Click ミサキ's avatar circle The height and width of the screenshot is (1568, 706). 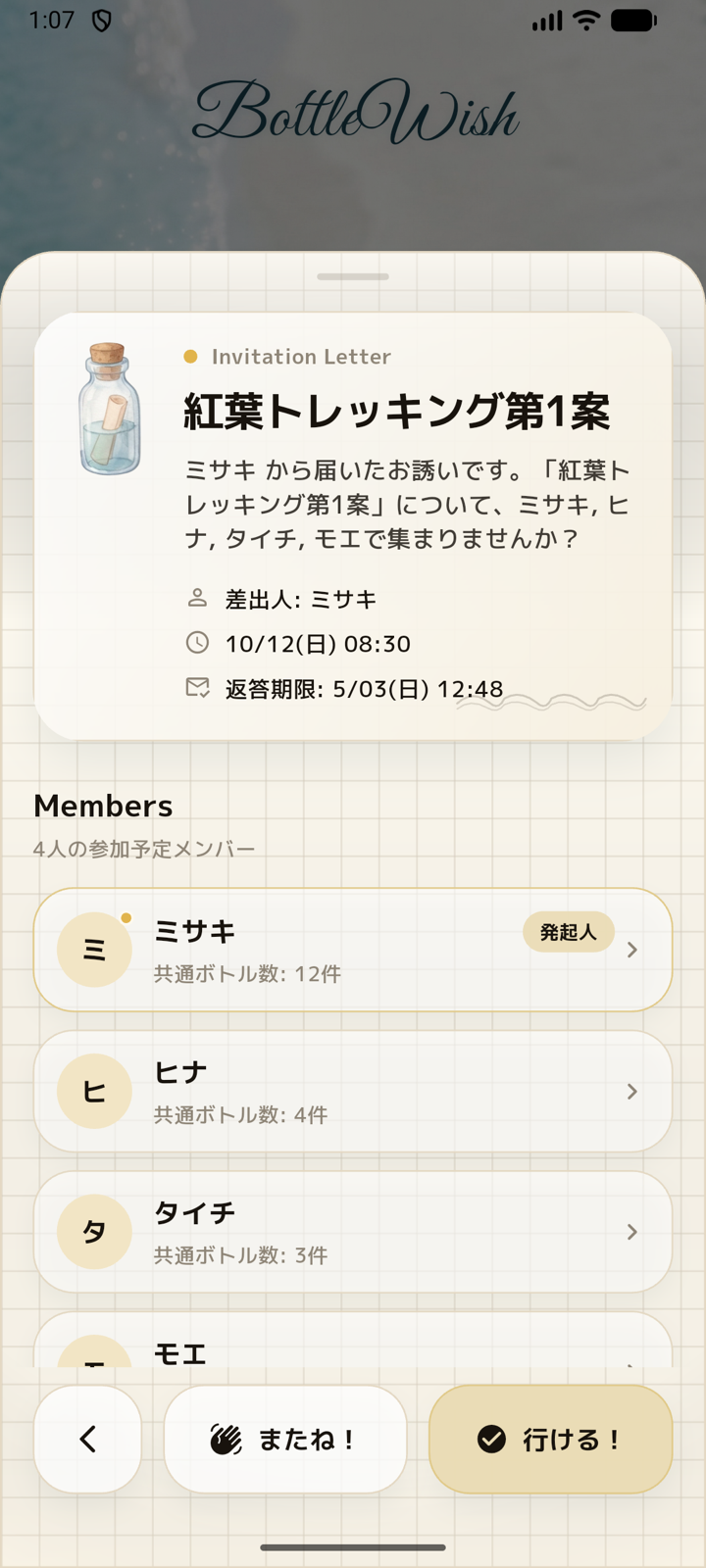point(93,949)
